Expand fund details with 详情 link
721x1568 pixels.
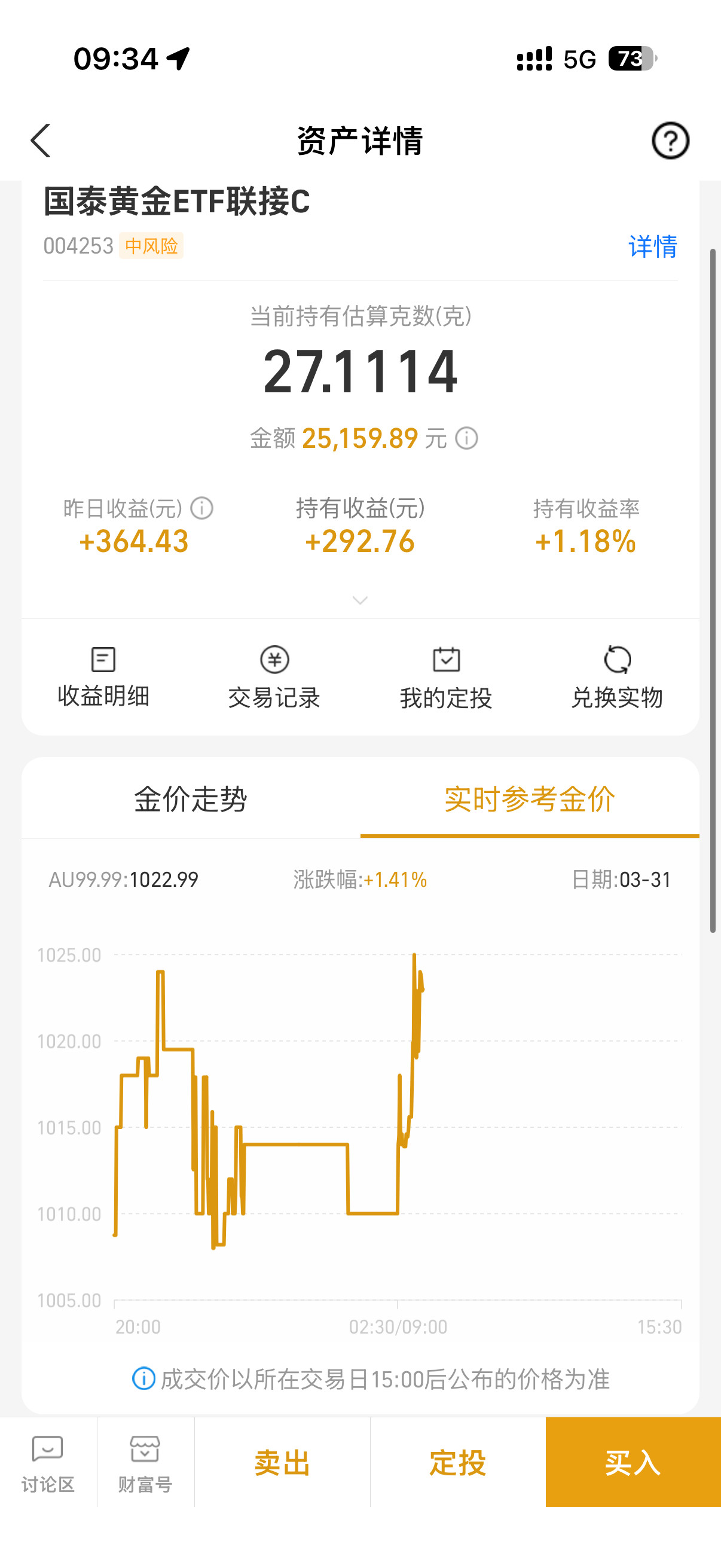pyautogui.click(x=653, y=247)
